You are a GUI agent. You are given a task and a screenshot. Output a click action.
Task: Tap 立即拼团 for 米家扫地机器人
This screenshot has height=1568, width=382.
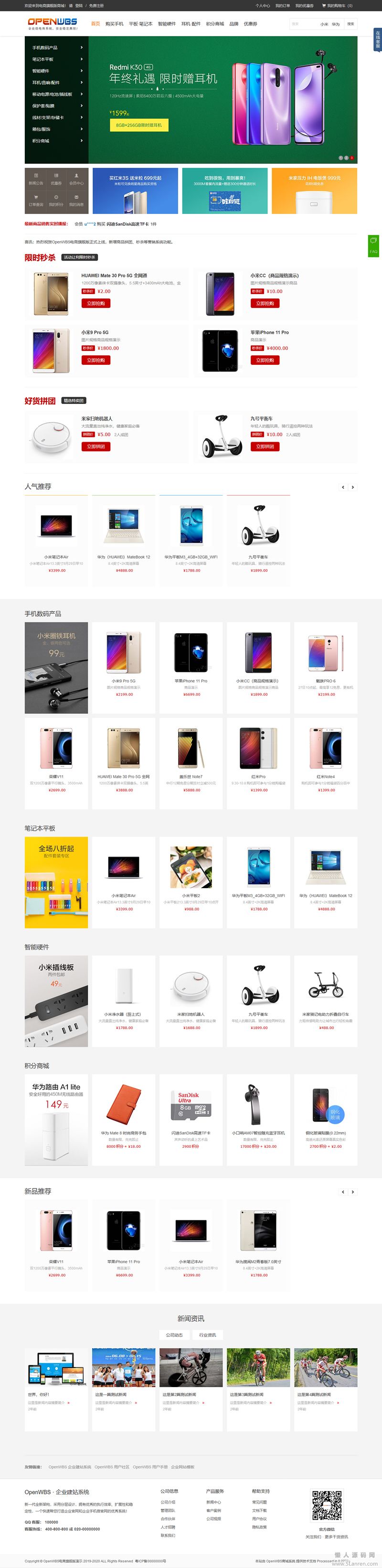point(95,446)
